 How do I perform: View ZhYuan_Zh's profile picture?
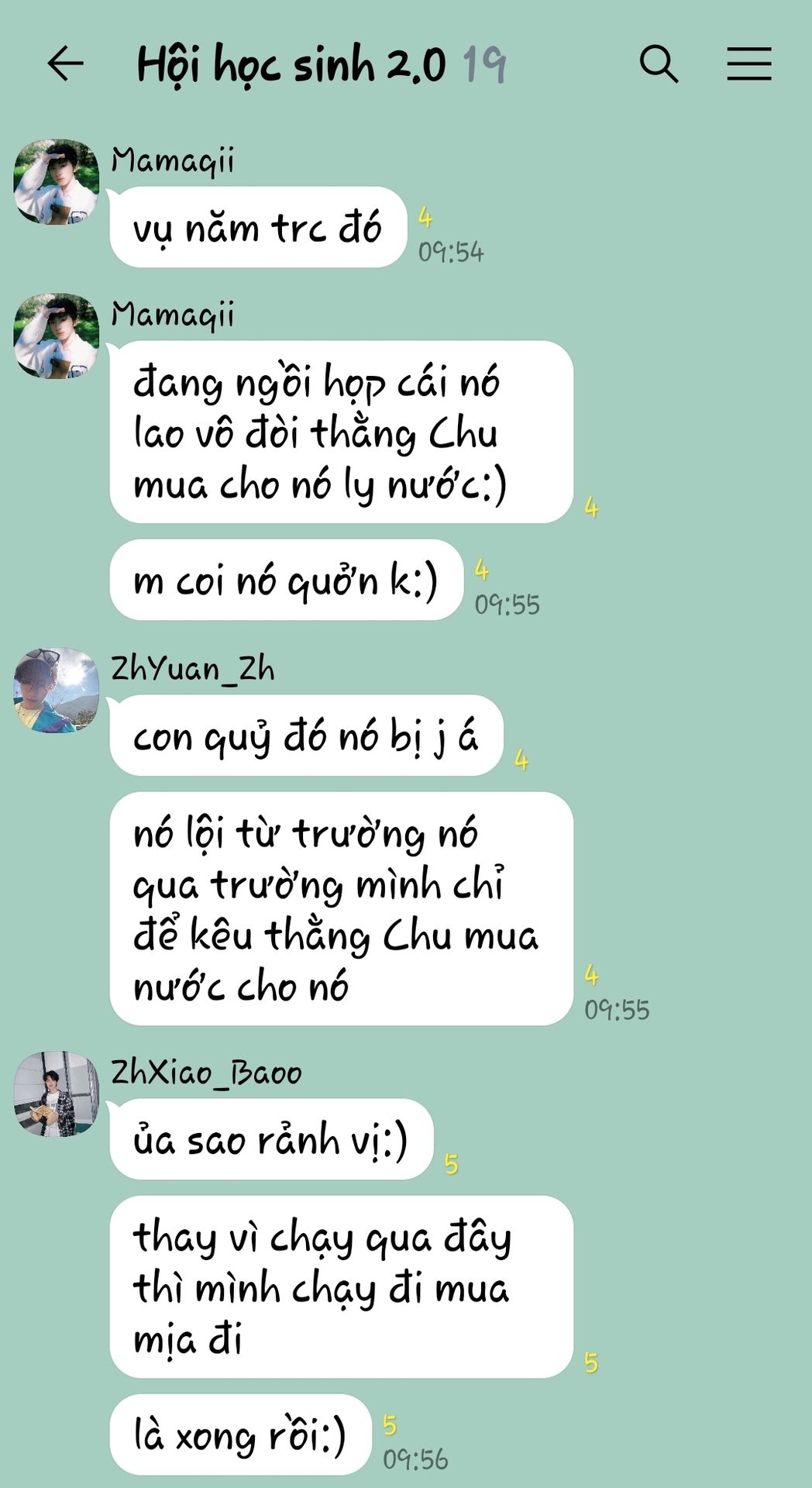[x=57, y=690]
